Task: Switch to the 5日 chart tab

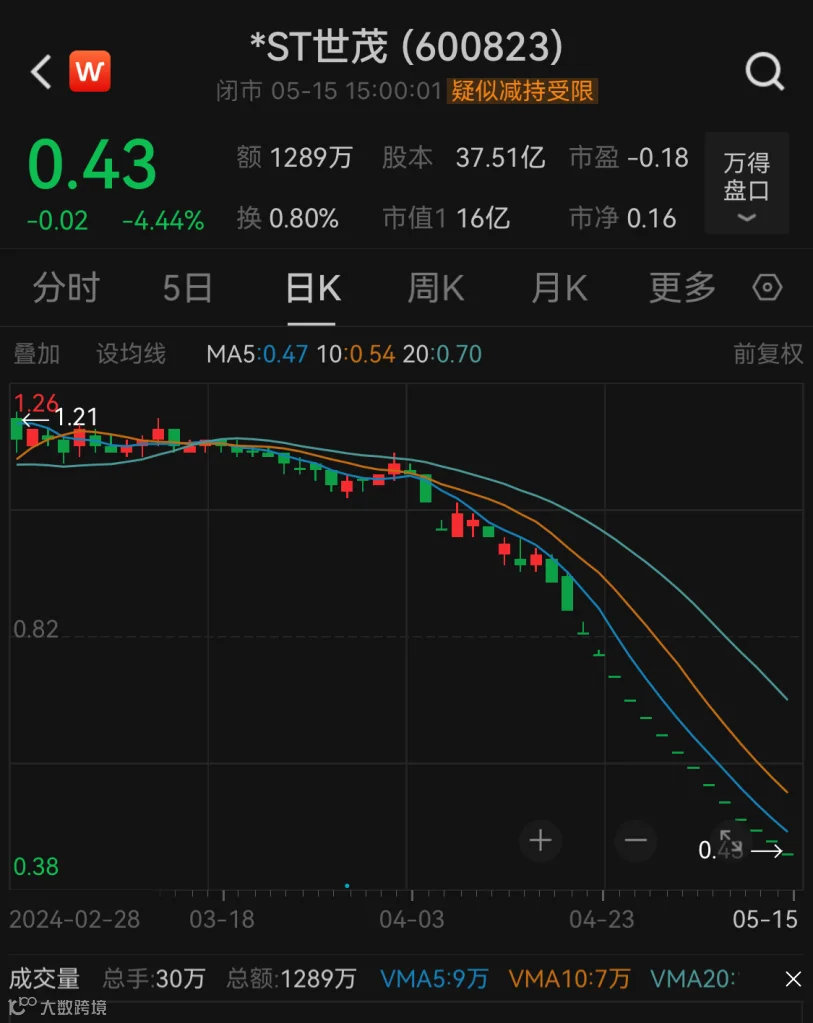Action: pyautogui.click(x=188, y=288)
